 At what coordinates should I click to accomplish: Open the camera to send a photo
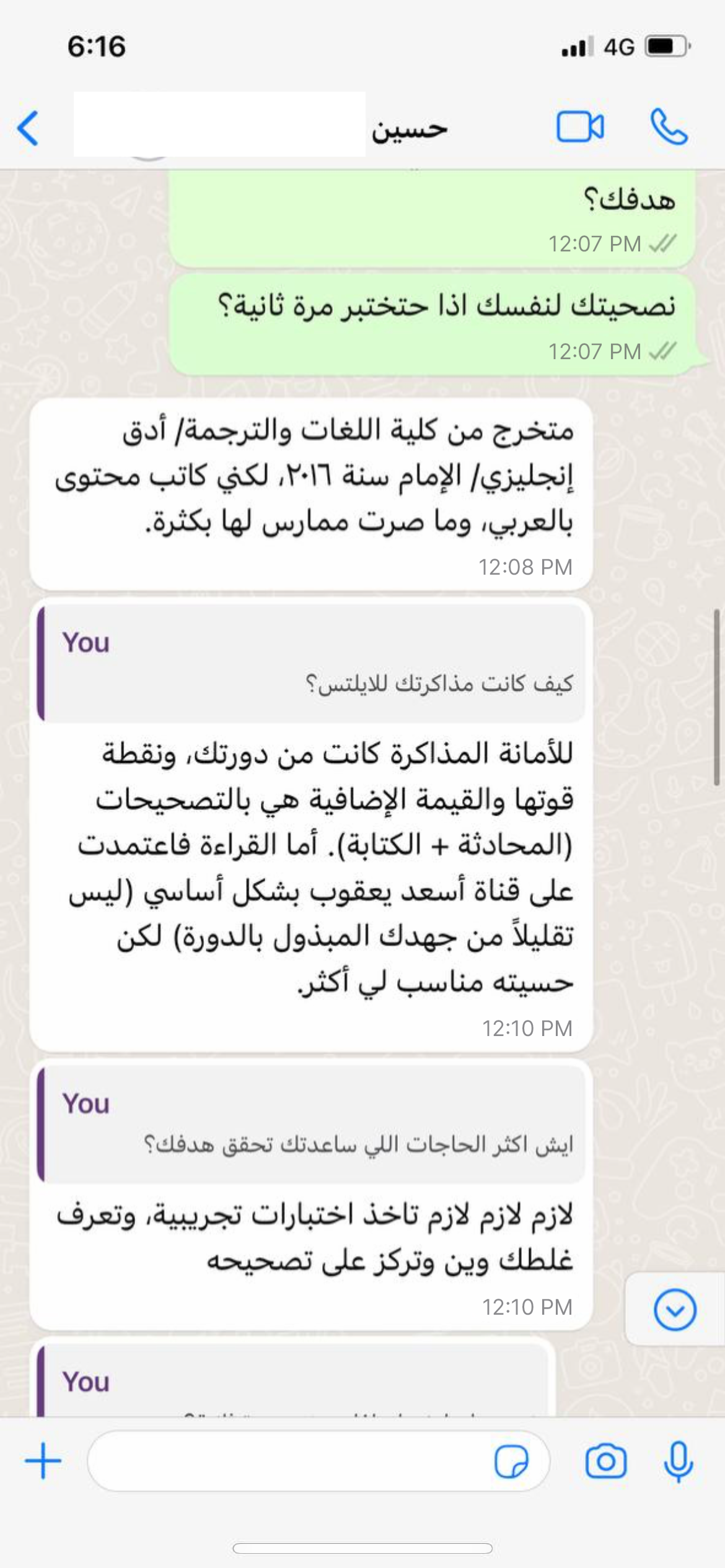coord(605,1461)
